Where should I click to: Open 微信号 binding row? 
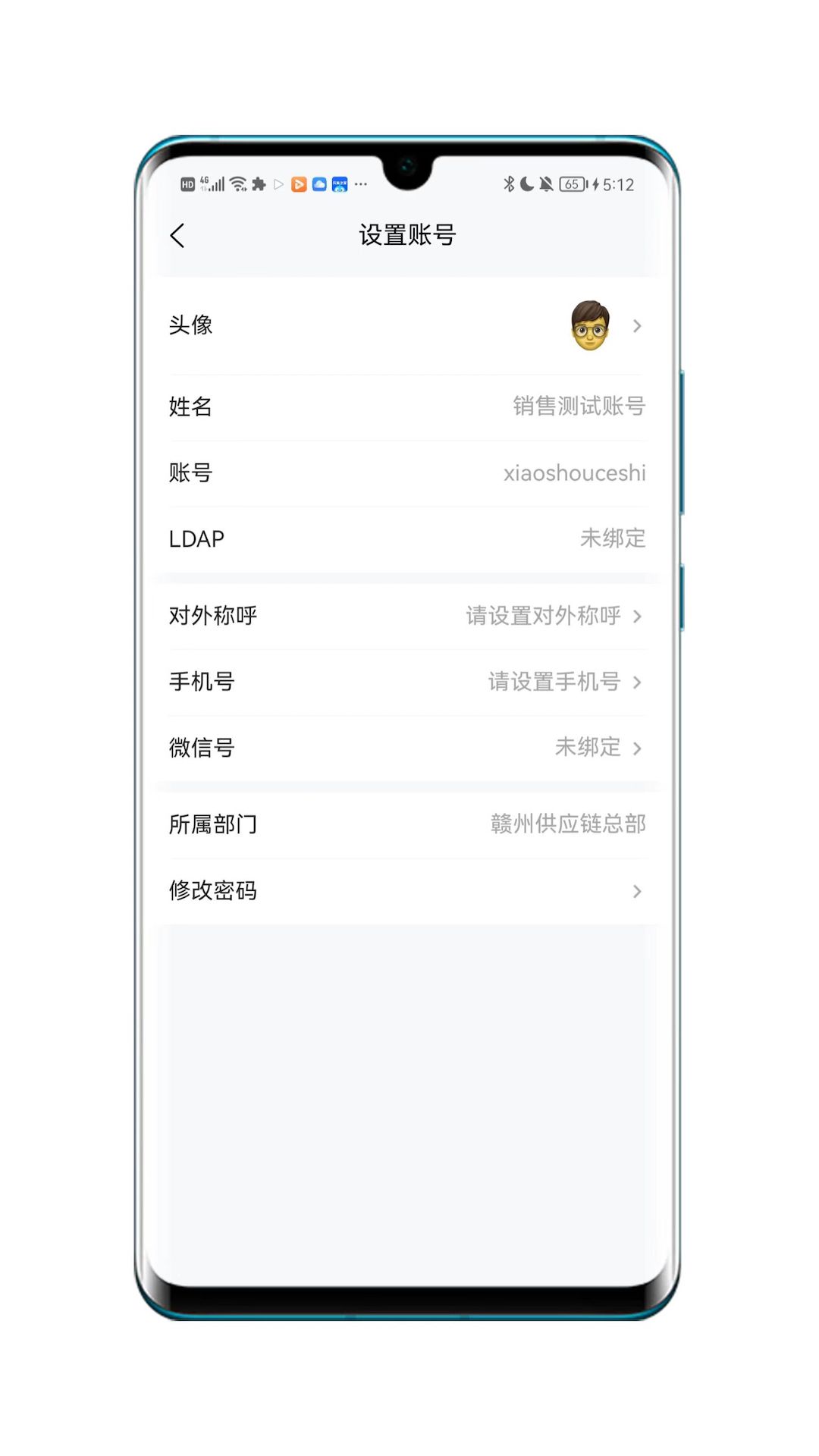point(407,748)
